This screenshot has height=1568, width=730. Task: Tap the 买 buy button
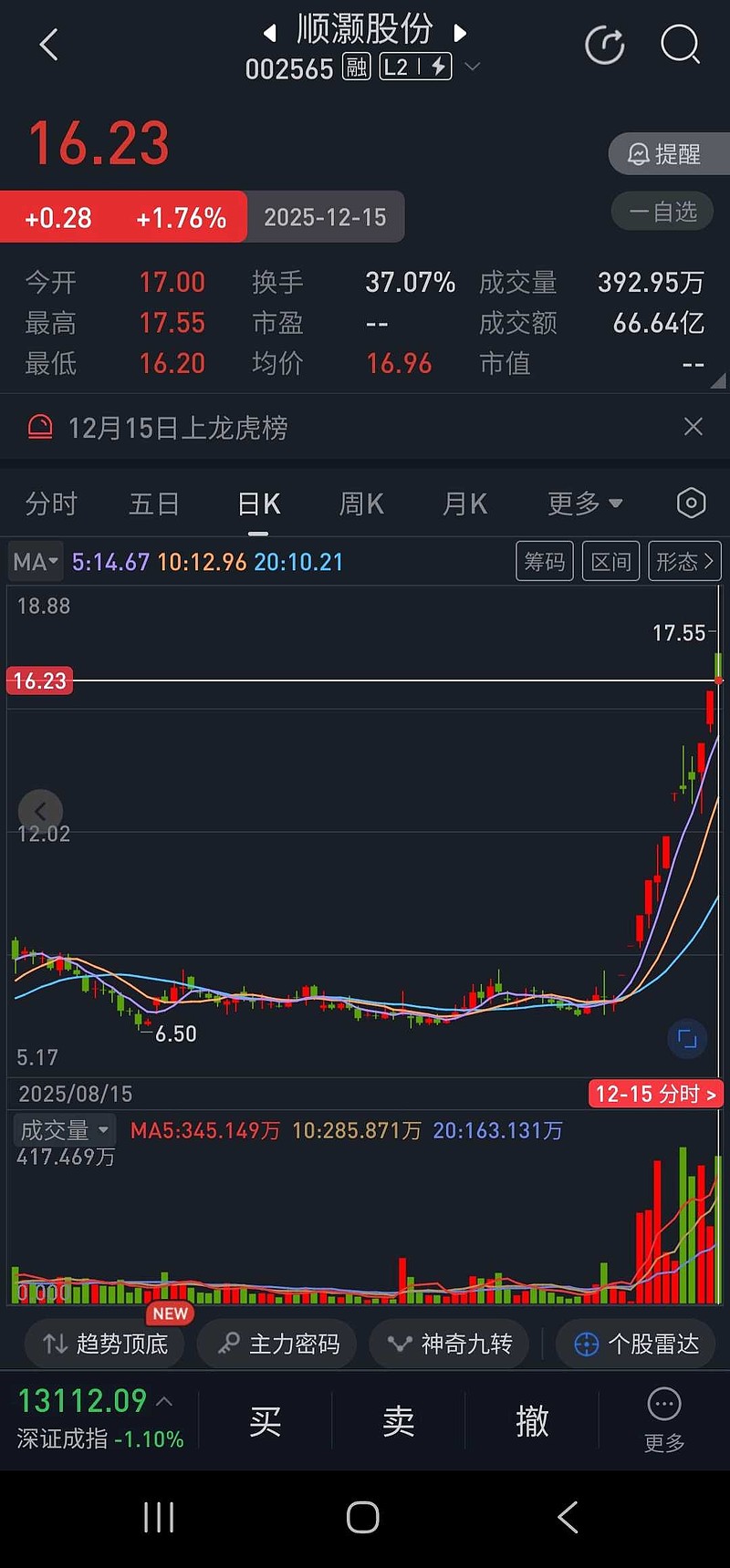(264, 1421)
